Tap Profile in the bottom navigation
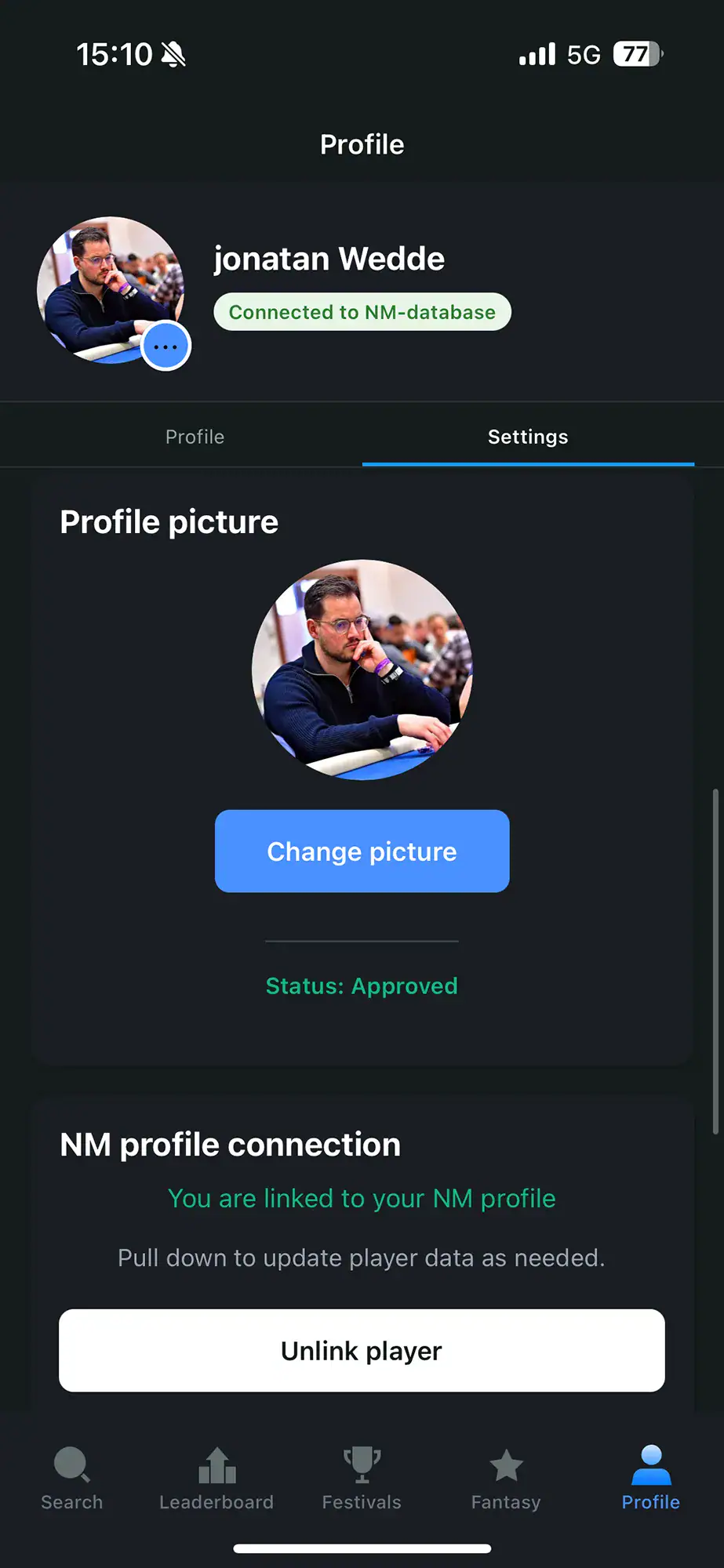 click(x=650, y=1479)
